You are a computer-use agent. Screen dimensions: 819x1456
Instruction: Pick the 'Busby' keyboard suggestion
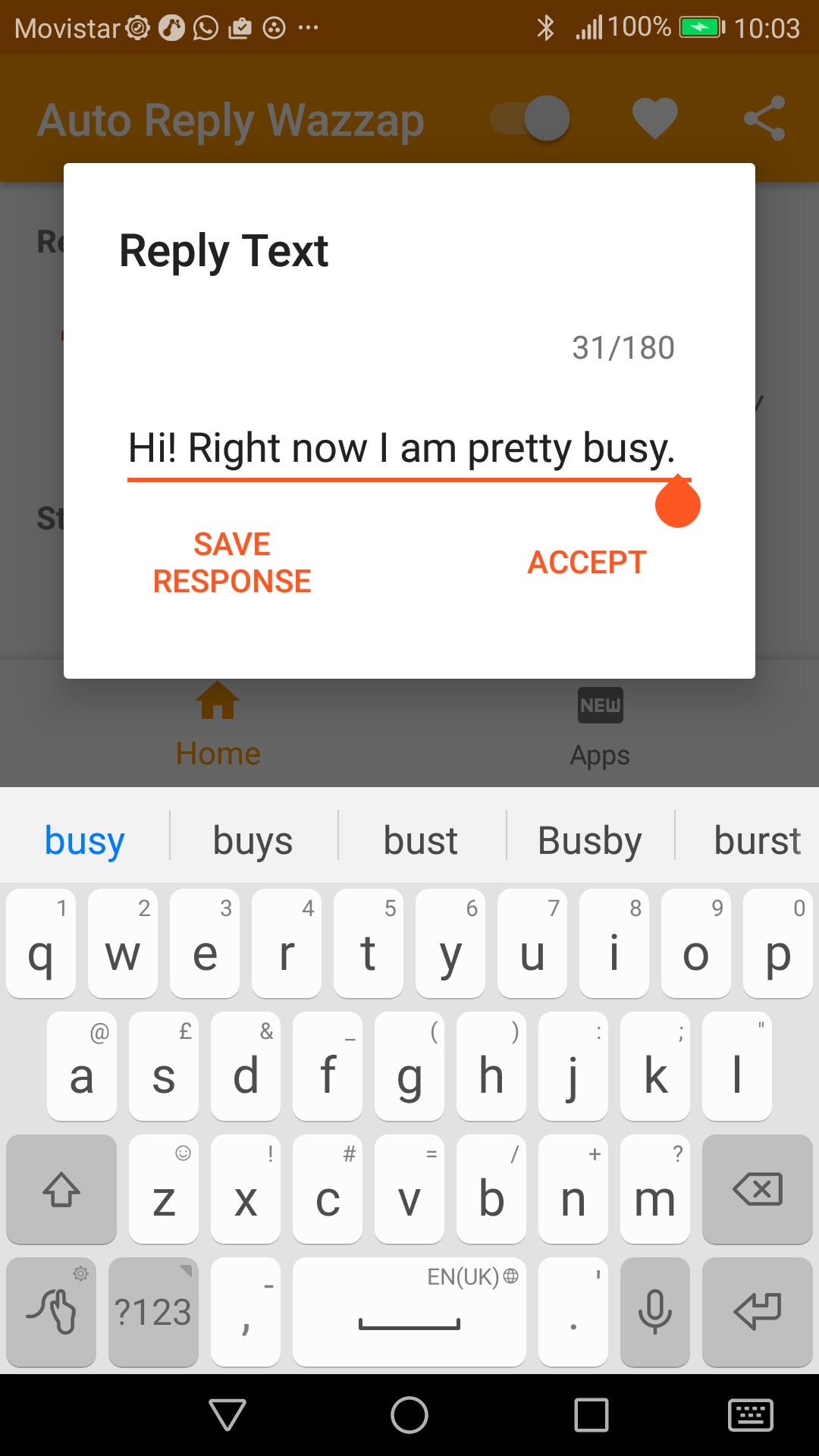coord(589,840)
